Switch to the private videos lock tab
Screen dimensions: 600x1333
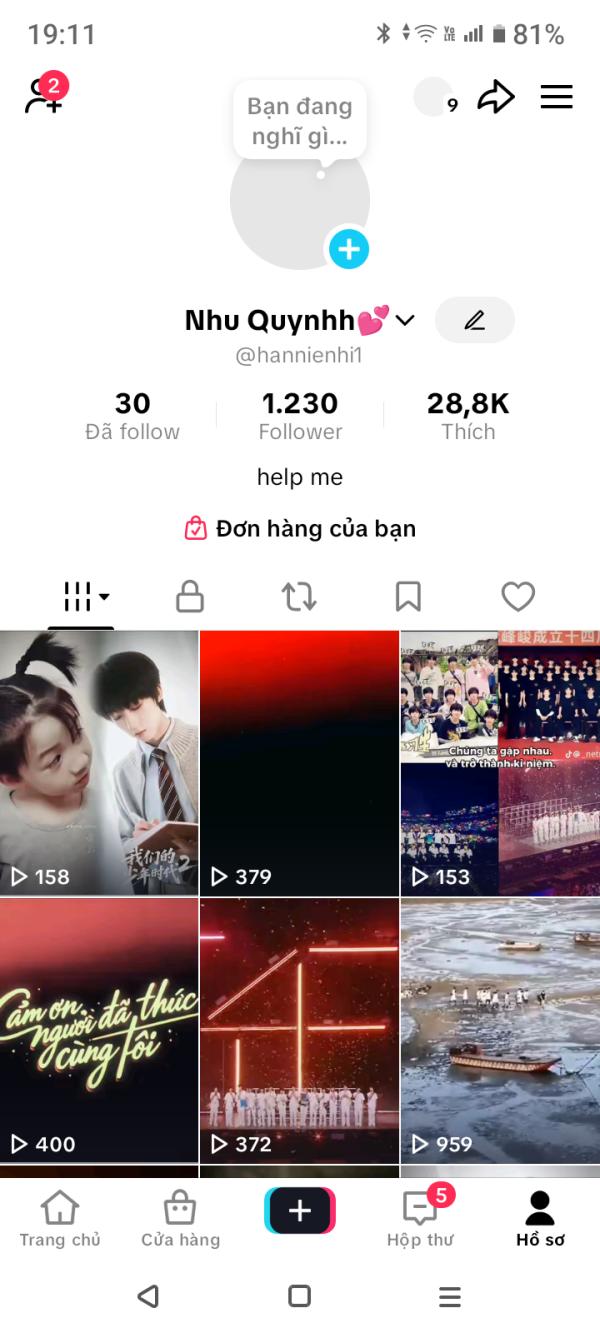190,597
